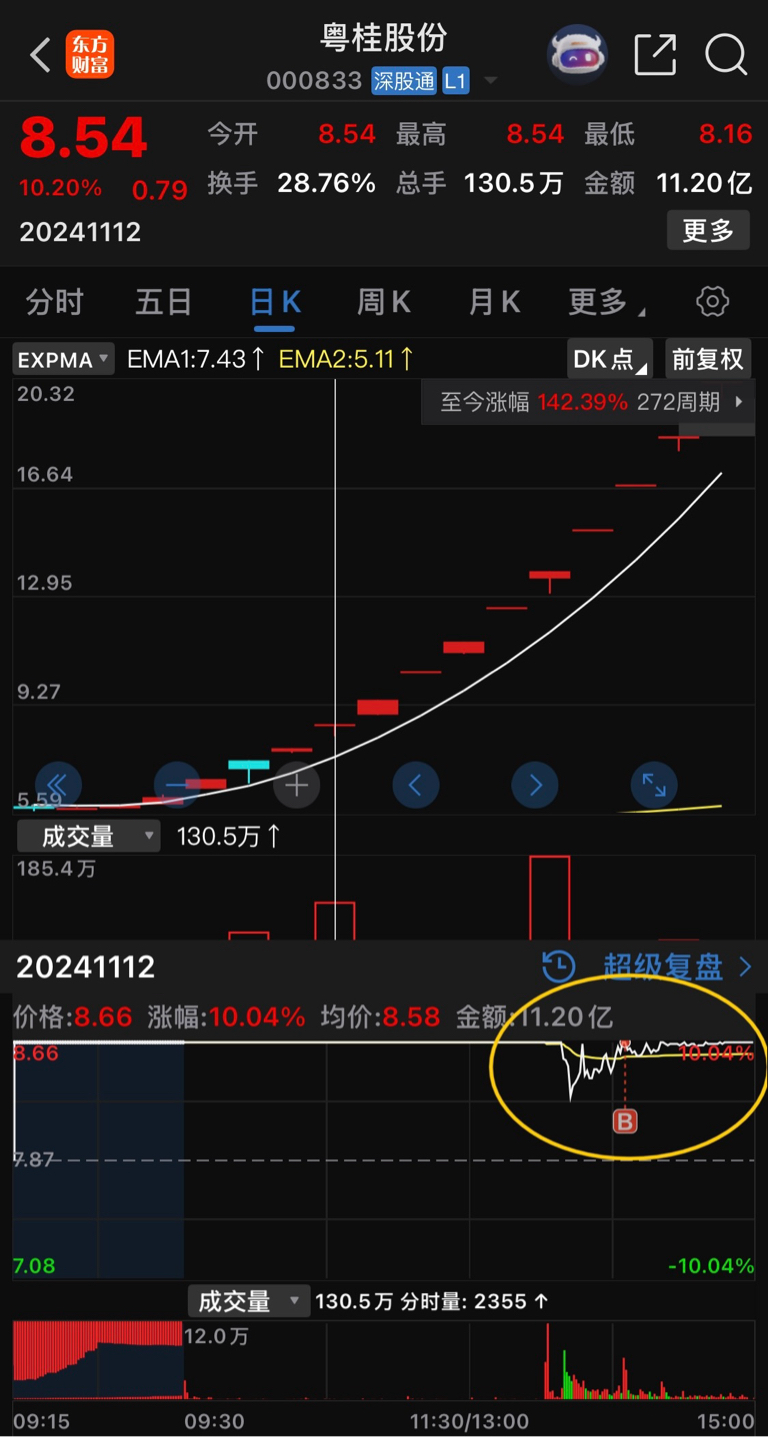This screenshot has height=1437, width=768.
Task: Switch to the 五日 tab
Action: [x=163, y=302]
